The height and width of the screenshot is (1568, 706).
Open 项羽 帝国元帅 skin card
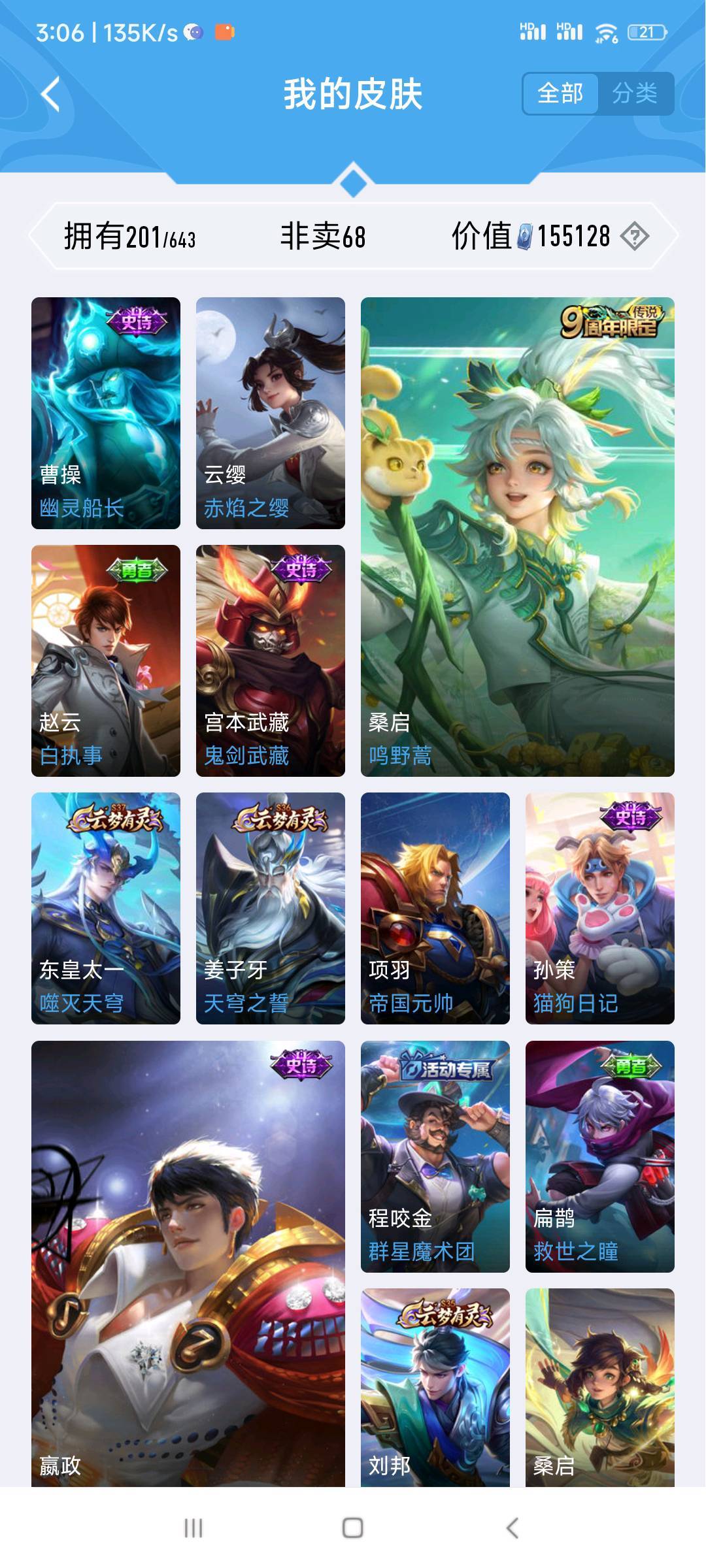[435, 908]
